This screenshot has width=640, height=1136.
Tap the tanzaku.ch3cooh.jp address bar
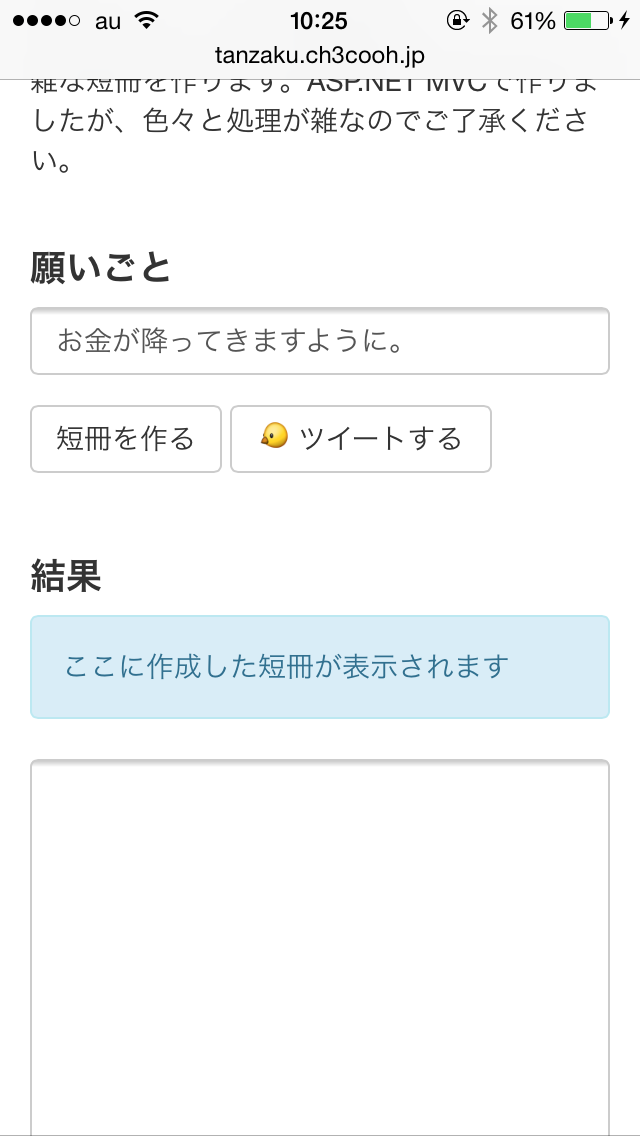pyautogui.click(x=320, y=56)
